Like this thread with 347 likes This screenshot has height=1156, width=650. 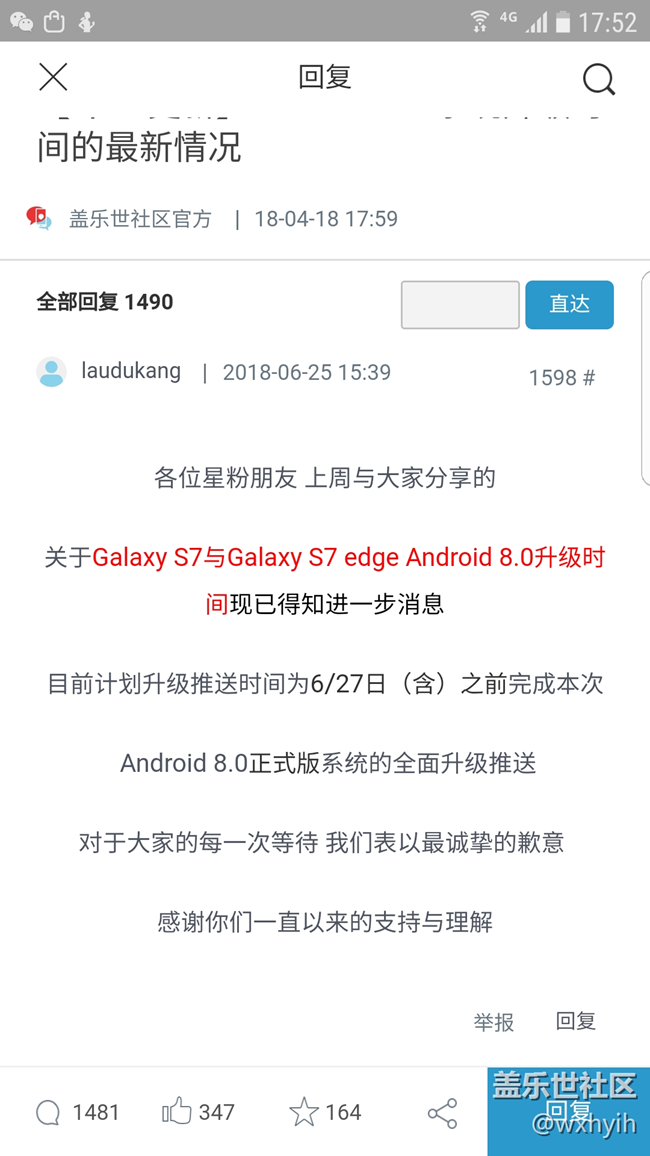[x=198, y=1112]
